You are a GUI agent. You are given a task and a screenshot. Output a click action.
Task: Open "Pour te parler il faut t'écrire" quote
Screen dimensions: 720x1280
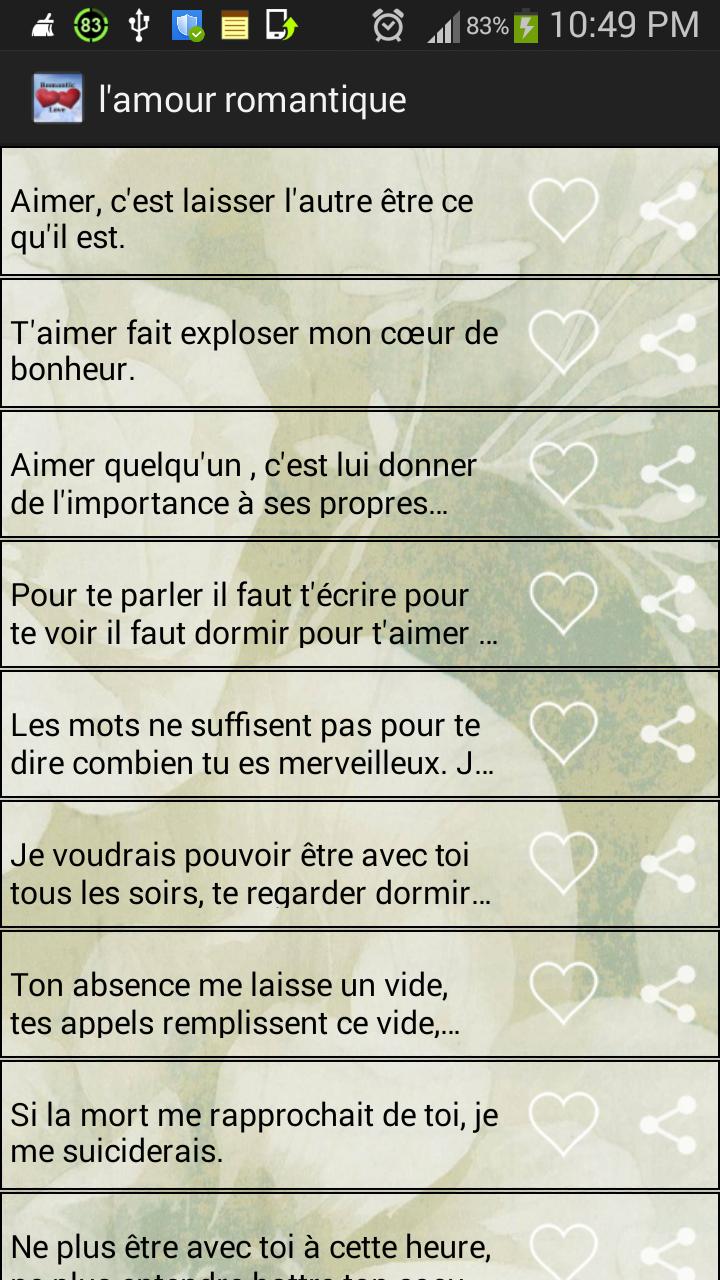click(x=254, y=614)
